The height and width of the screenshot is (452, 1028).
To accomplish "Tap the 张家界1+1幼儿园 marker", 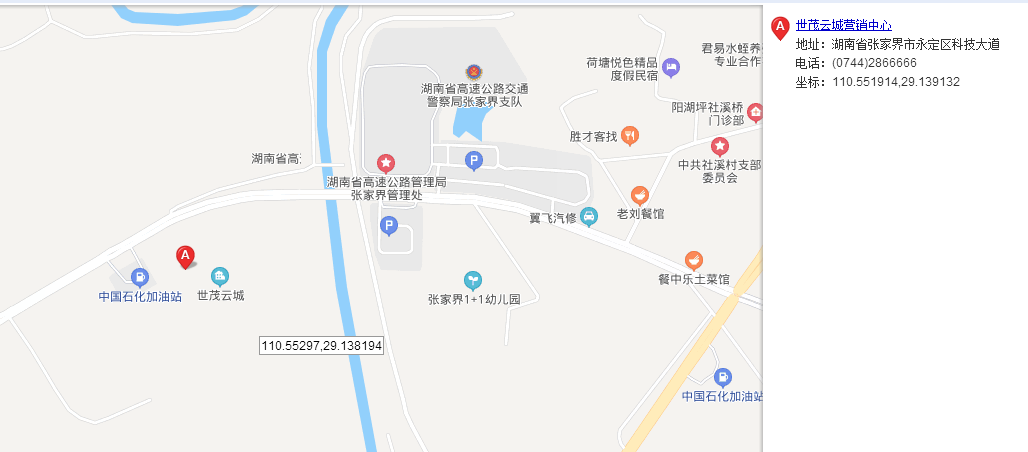I will pos(473,280).
